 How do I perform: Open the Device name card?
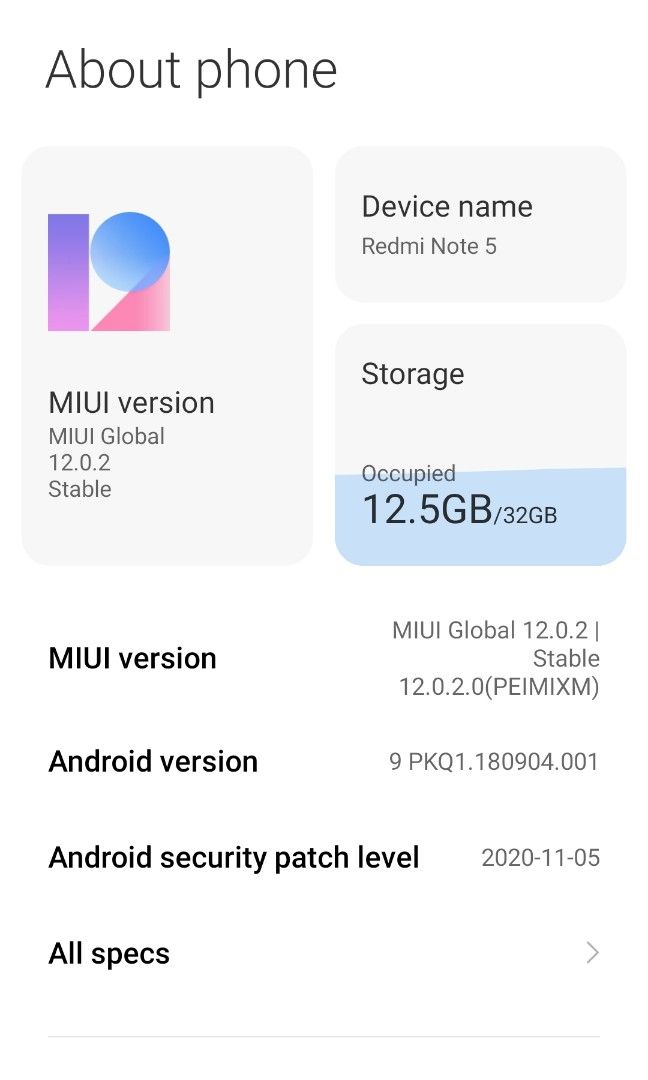pos(480,224)
